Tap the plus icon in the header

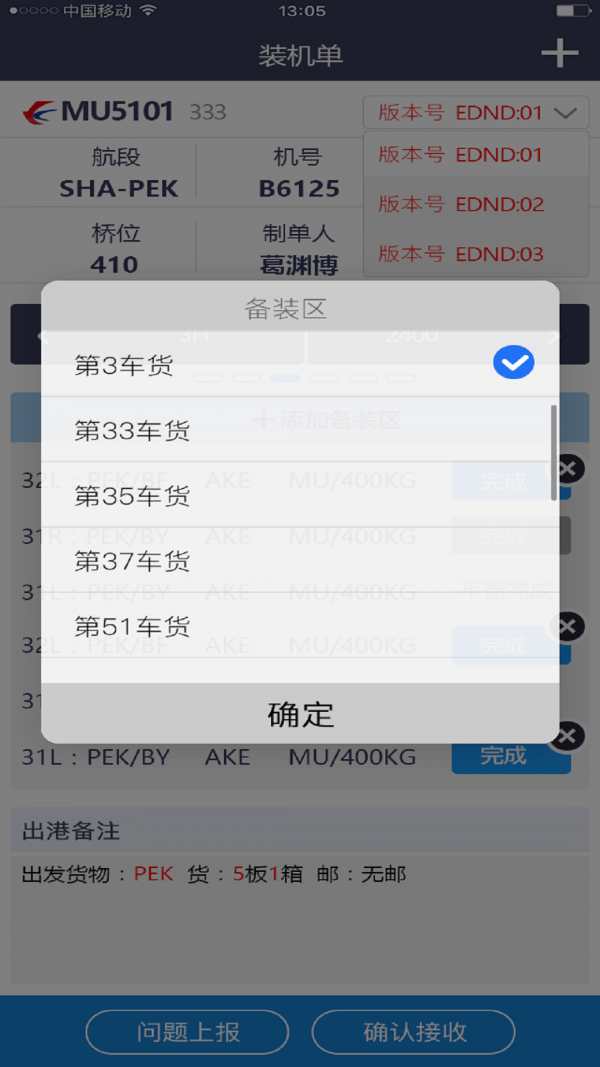coord(559,53)
